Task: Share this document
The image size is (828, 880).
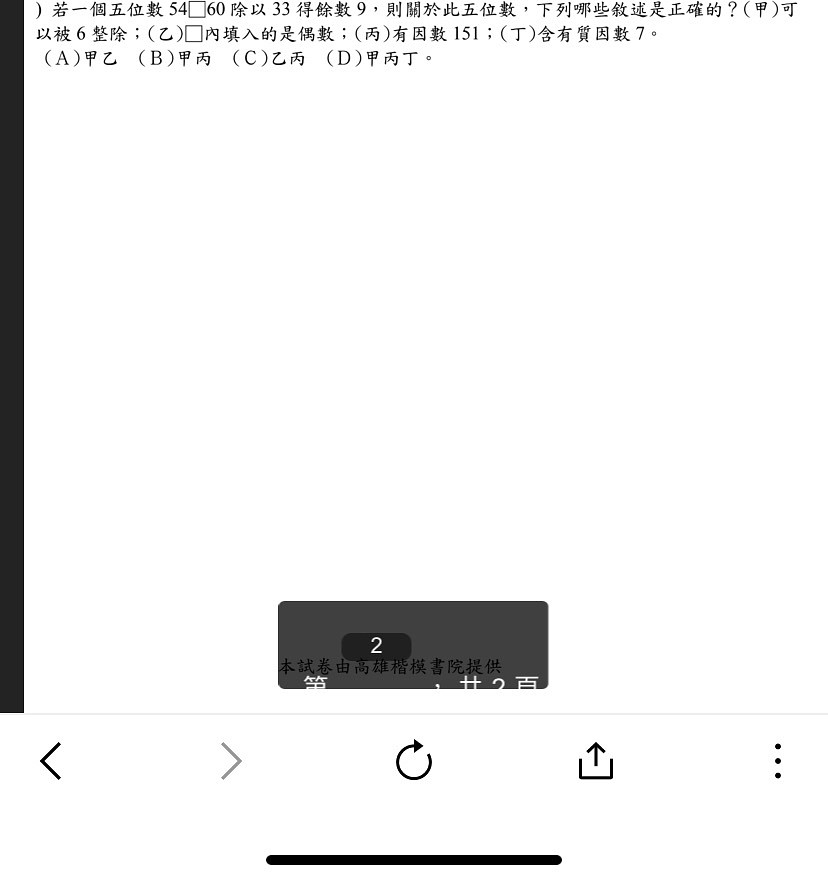Action: click(x=595, y=760)
